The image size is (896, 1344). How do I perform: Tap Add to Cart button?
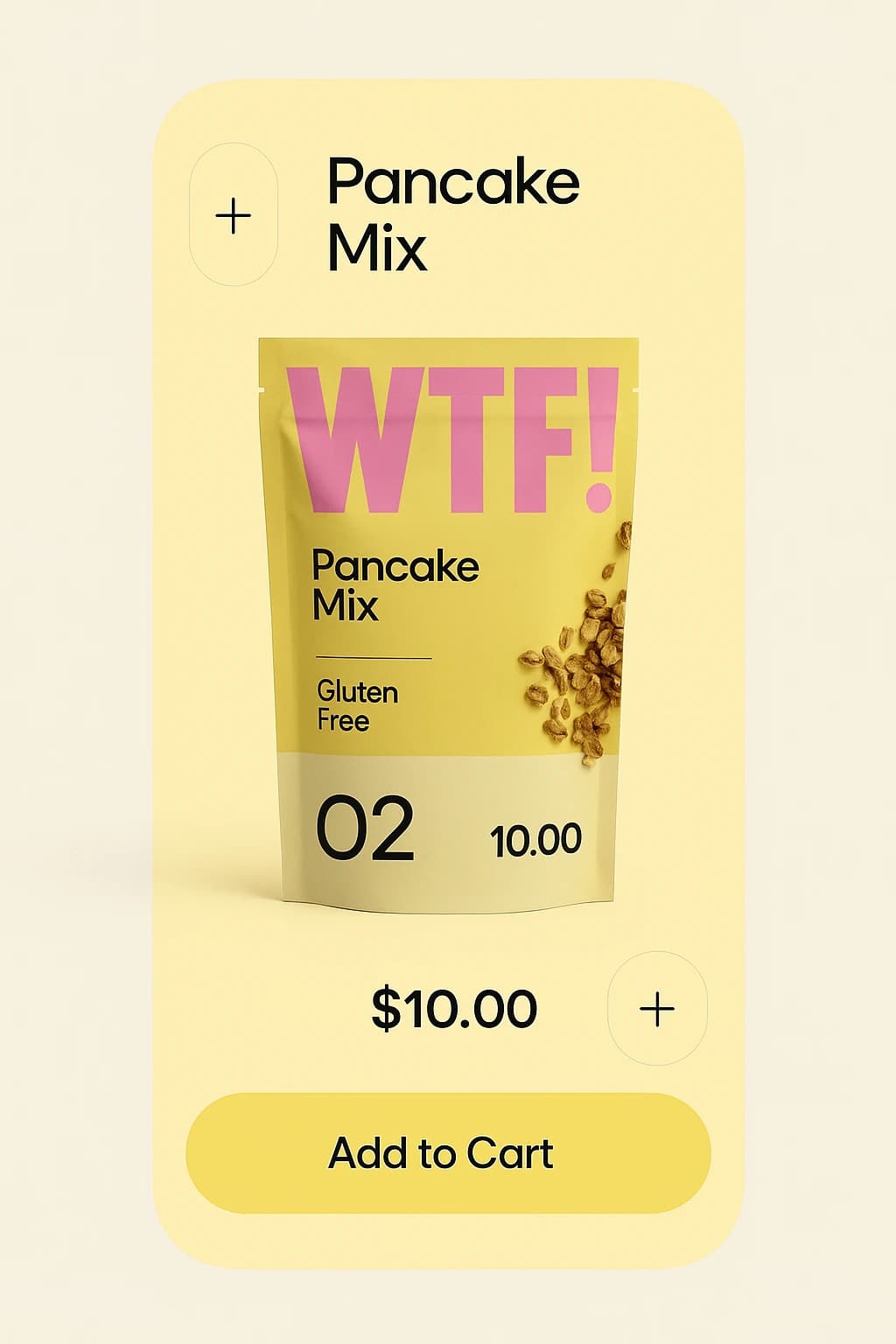click(x=448, y=1152)
